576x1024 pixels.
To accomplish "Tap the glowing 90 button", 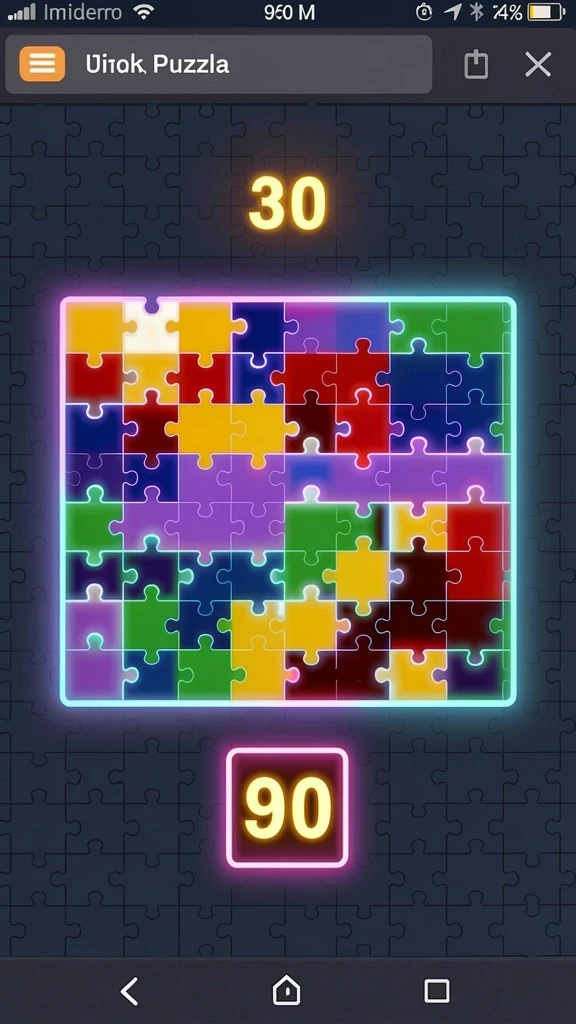I will tap(287, 808).
